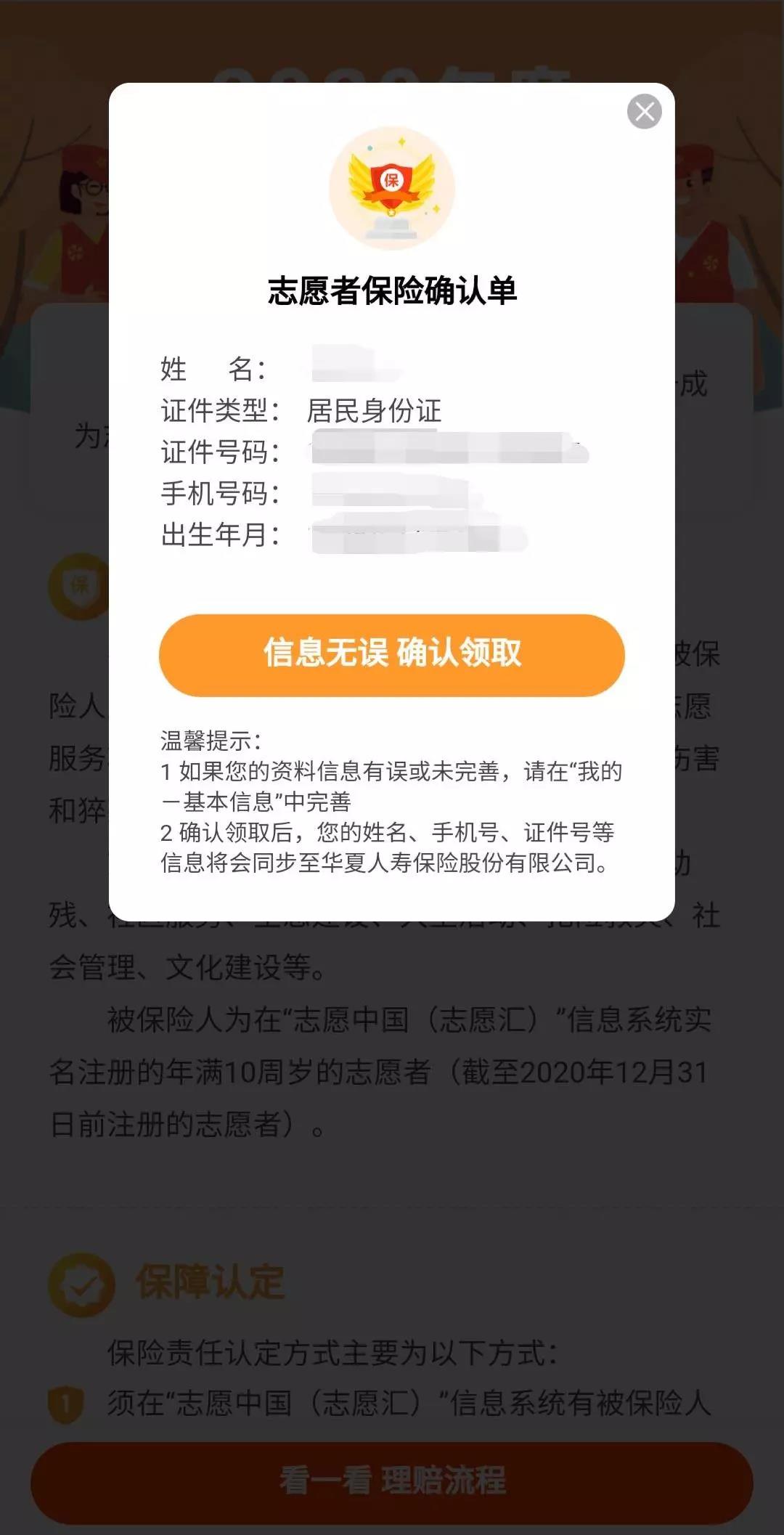Tap 信息无误 确认领取 to confirm

pos(391,654)
